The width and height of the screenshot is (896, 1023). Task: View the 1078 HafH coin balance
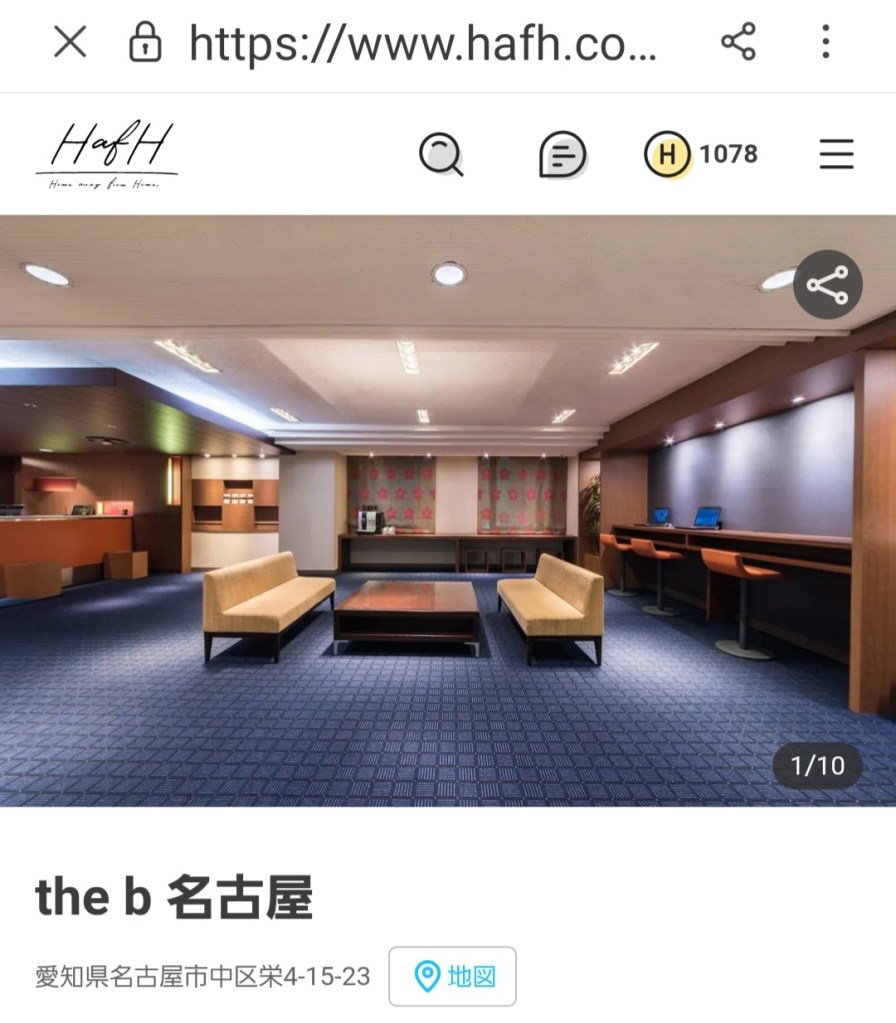(701, 155)
